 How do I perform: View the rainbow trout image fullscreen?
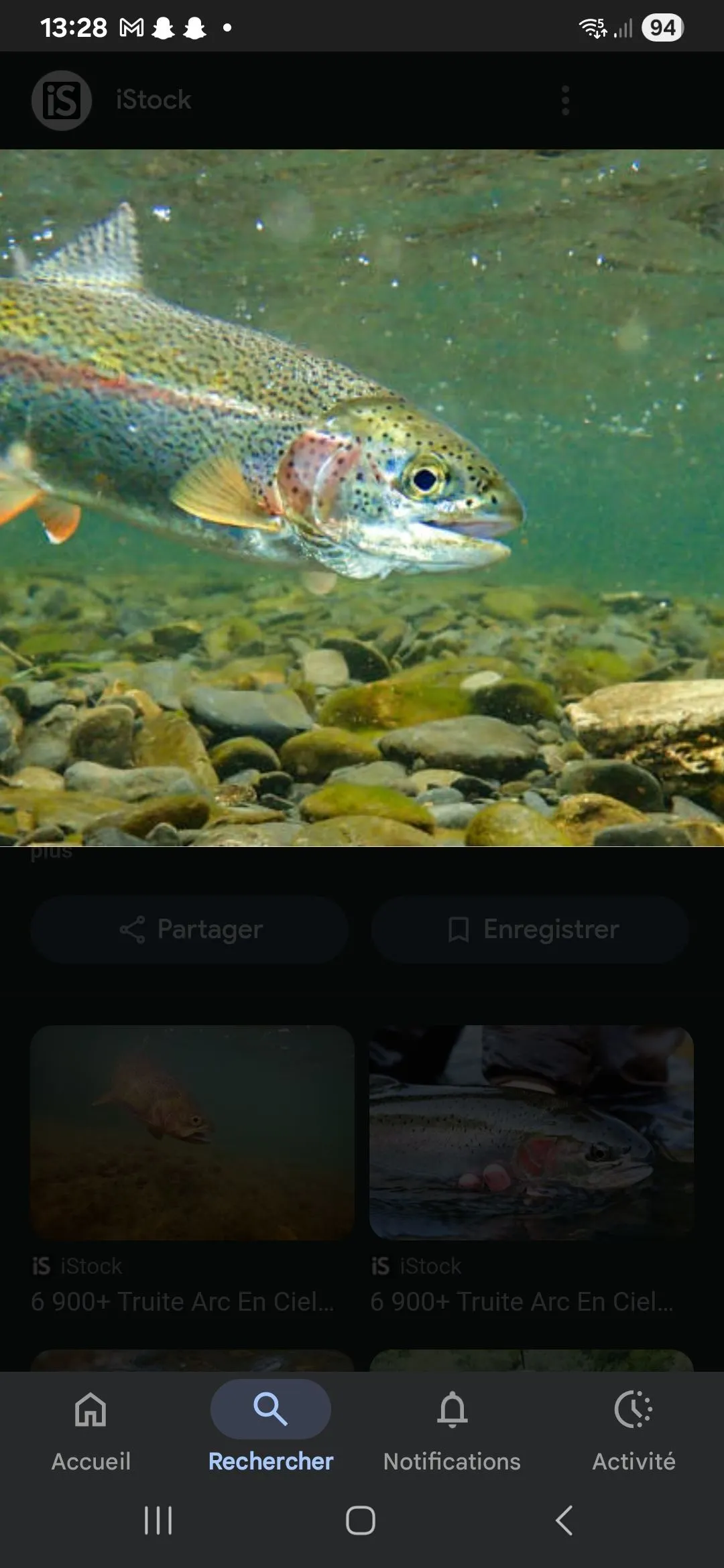click(362, 497)
